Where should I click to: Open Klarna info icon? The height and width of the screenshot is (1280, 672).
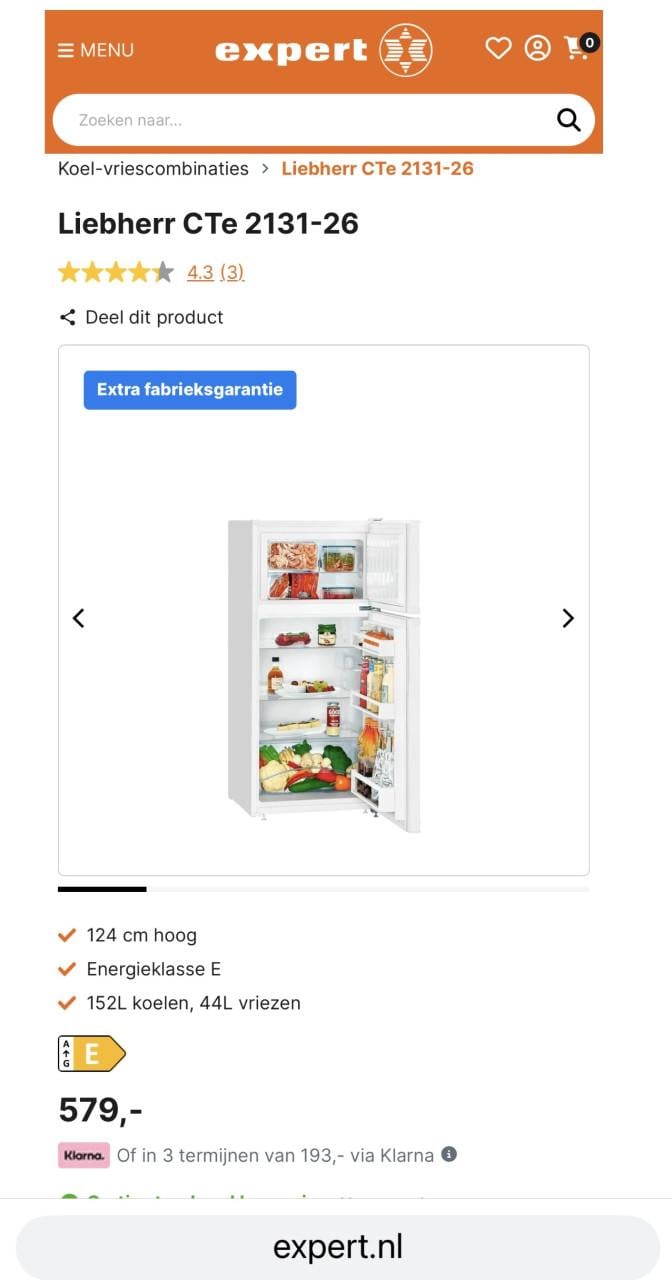click(449, 1154)
